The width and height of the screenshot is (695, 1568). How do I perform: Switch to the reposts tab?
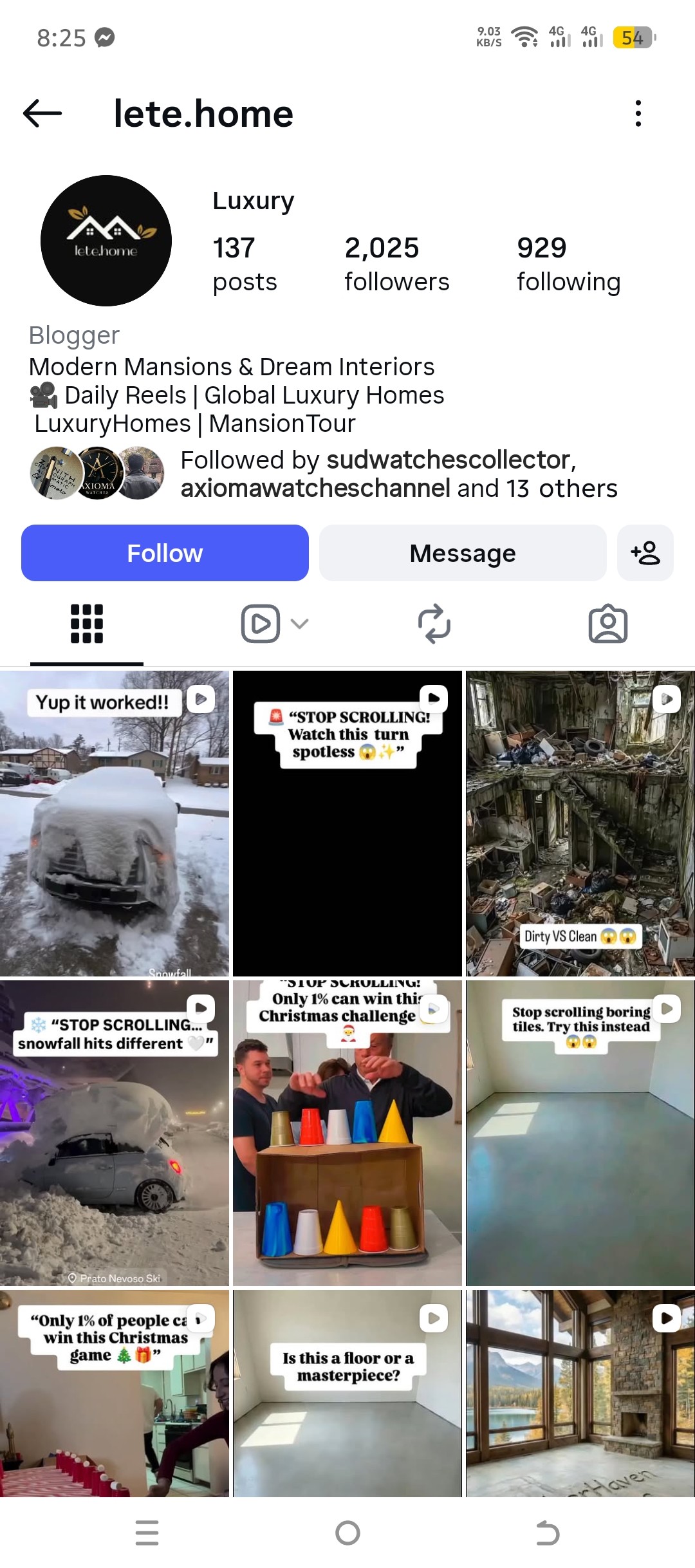pos(434,624)
